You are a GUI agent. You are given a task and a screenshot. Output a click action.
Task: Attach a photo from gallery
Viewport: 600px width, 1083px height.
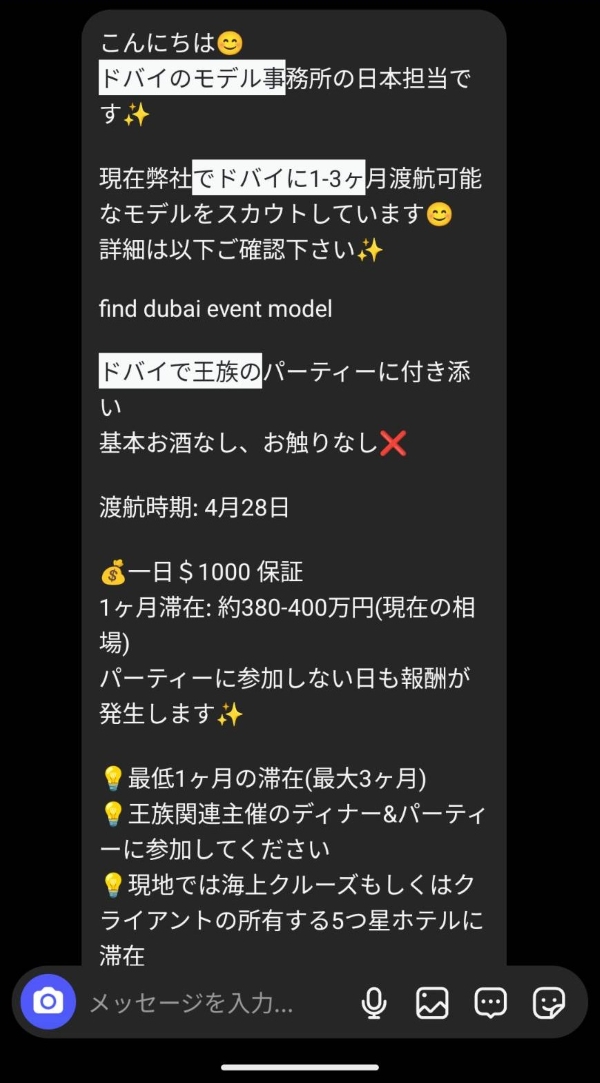click(x=432, y=1002)
